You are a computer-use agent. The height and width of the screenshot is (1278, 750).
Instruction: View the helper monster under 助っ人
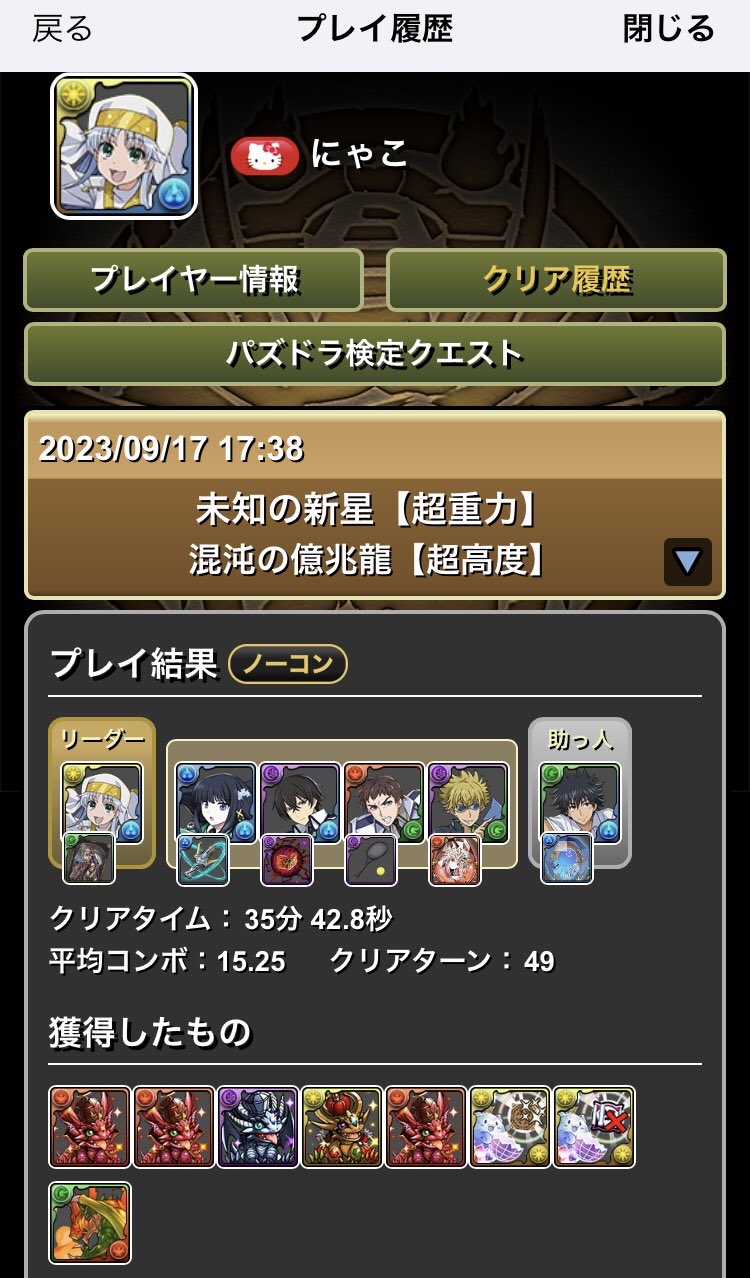click(x=580, y=803)
